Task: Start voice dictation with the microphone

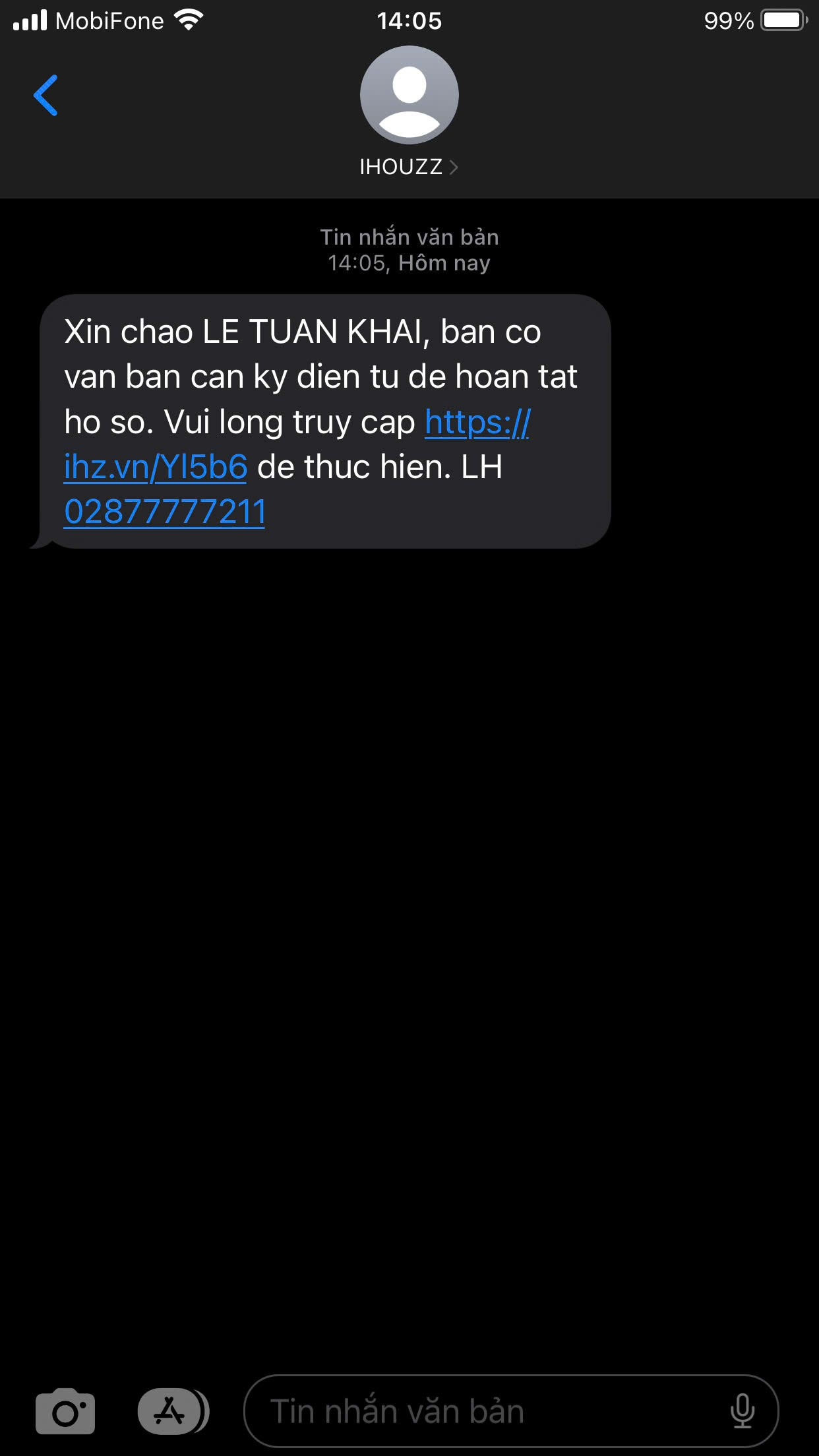Action: click(x=742, y=1412)
